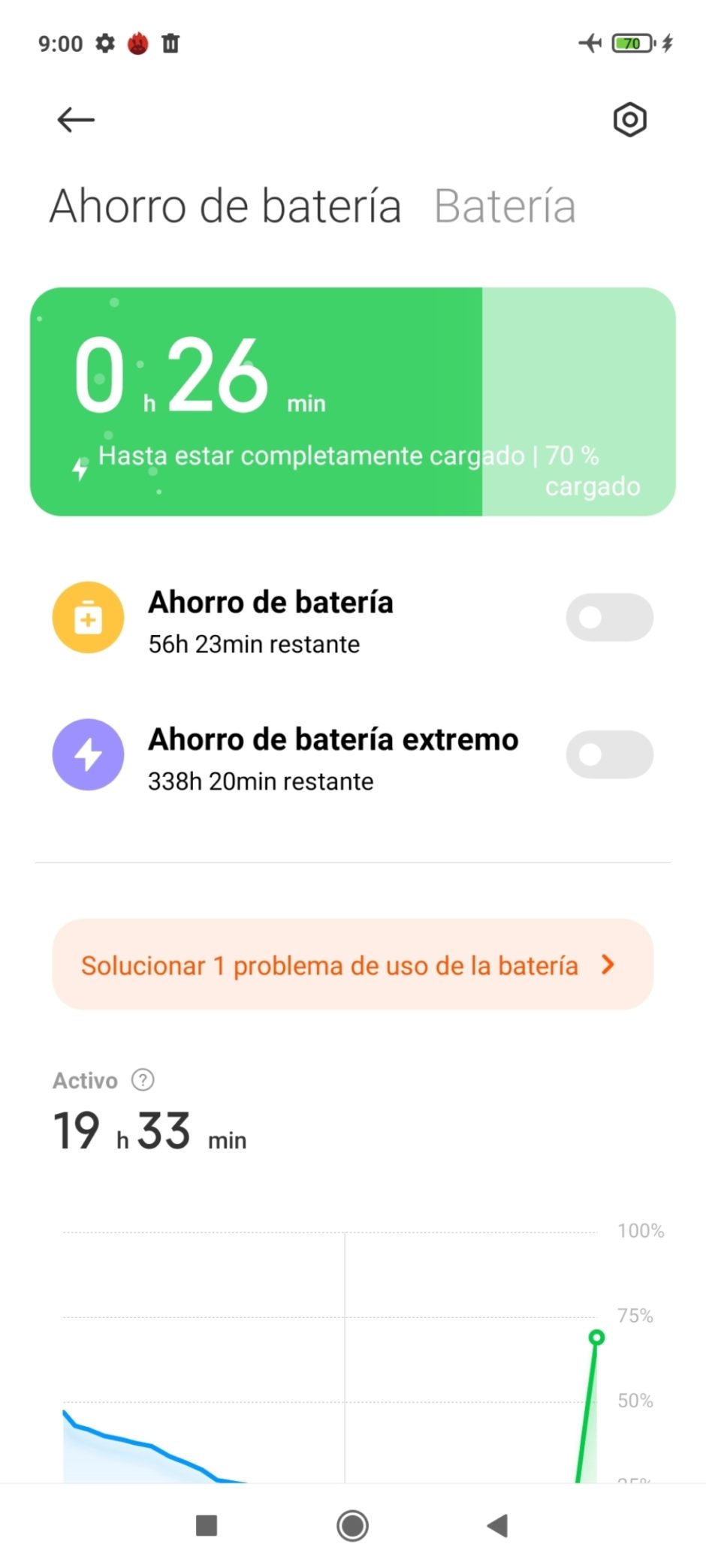Open Solucionar 1 problema de uso
The image size is (706, 1568).
tap(353, 965)
